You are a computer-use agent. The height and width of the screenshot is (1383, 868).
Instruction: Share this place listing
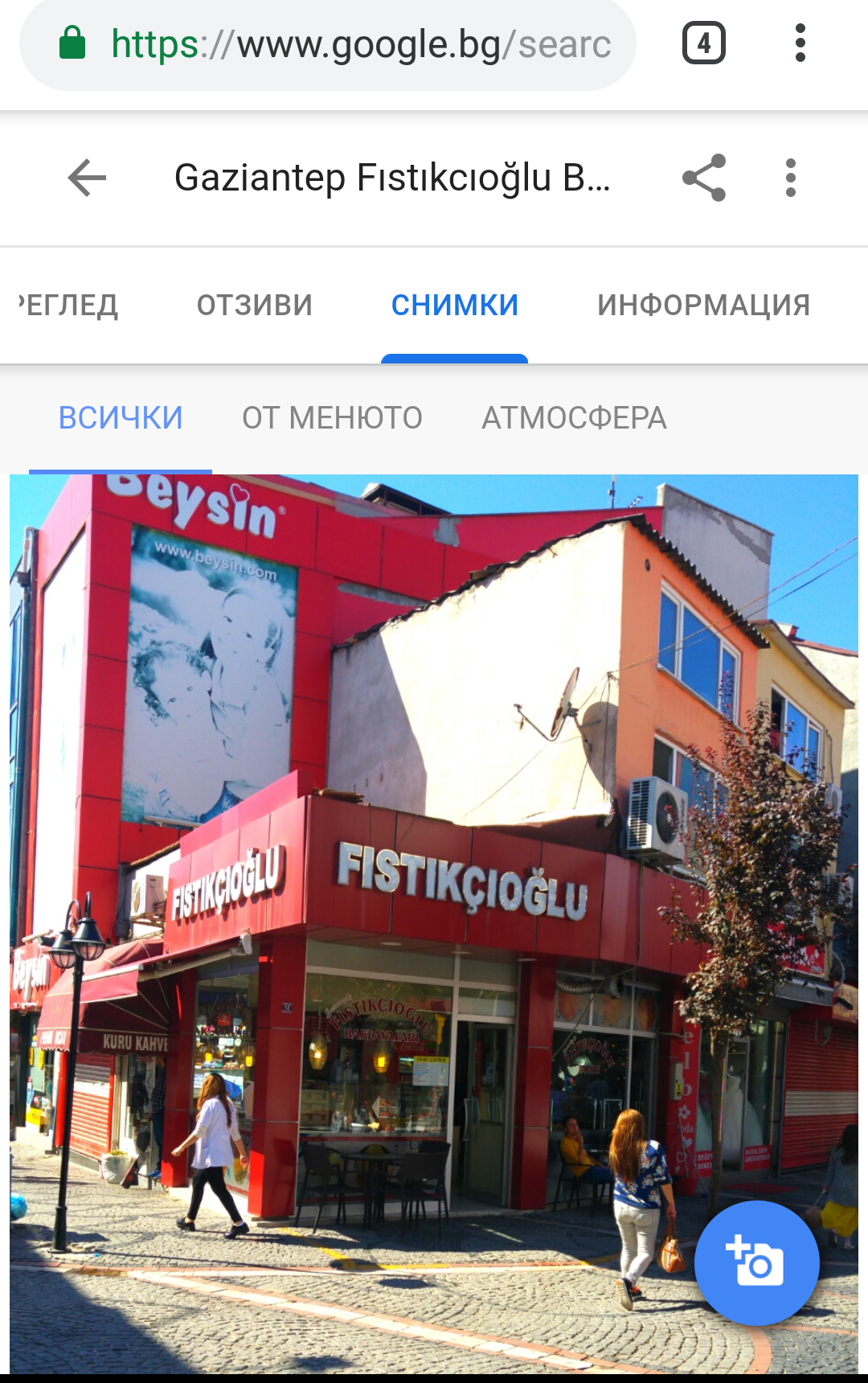(x=704, y=178)
